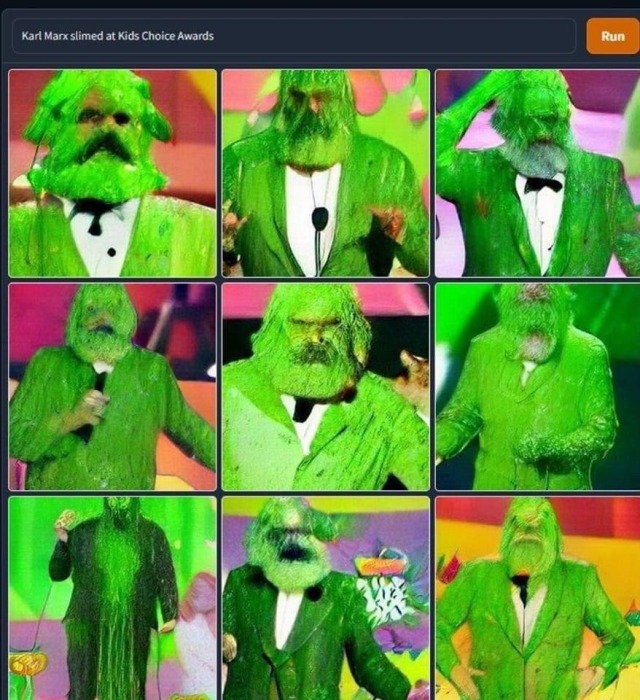Open the green-suit image on yellow and red backdrop
Viewport: 640px width, 700px height.
pos(537,598)
